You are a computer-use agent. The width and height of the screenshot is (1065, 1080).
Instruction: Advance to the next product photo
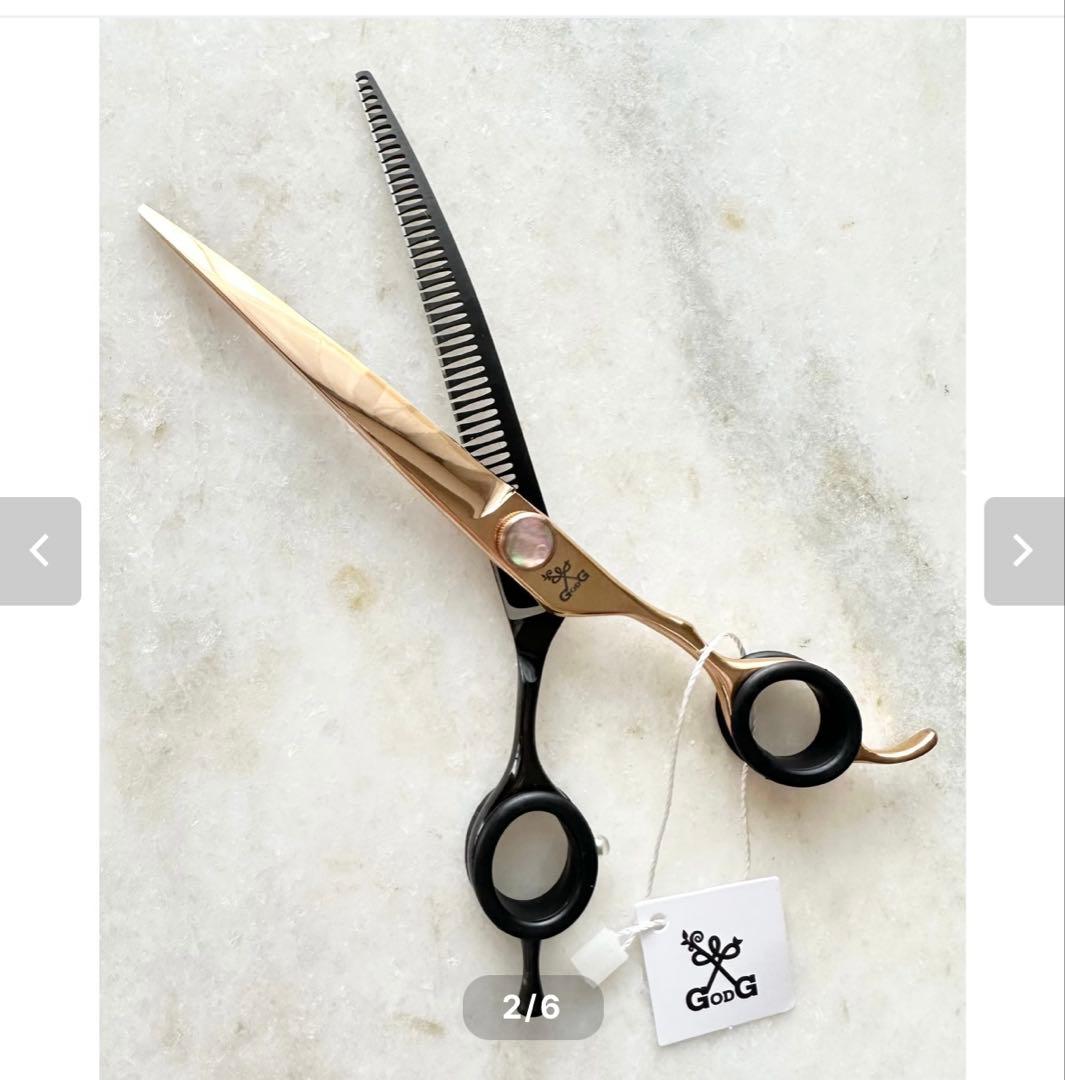pos(1023,550)
